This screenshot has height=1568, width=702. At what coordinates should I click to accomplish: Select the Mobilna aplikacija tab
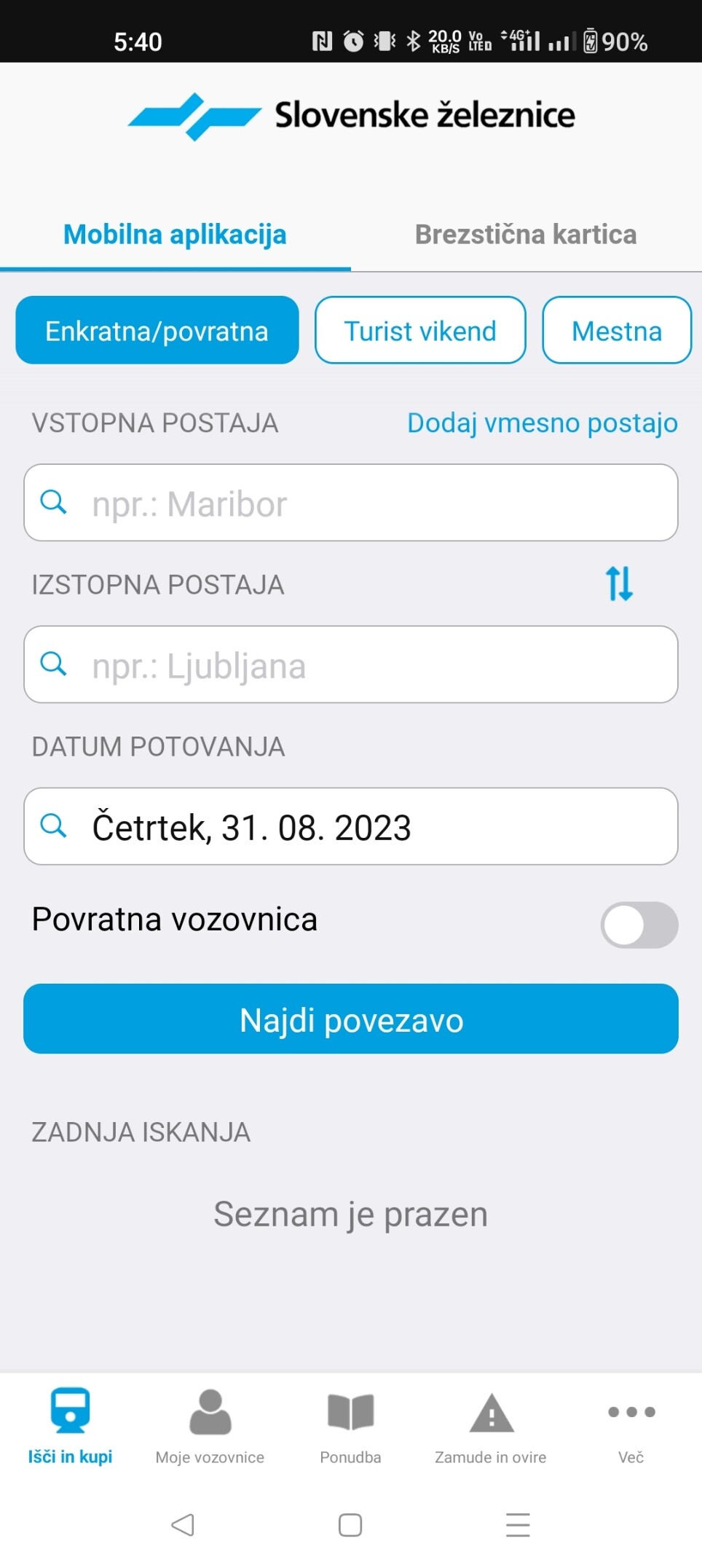[175, 235]
